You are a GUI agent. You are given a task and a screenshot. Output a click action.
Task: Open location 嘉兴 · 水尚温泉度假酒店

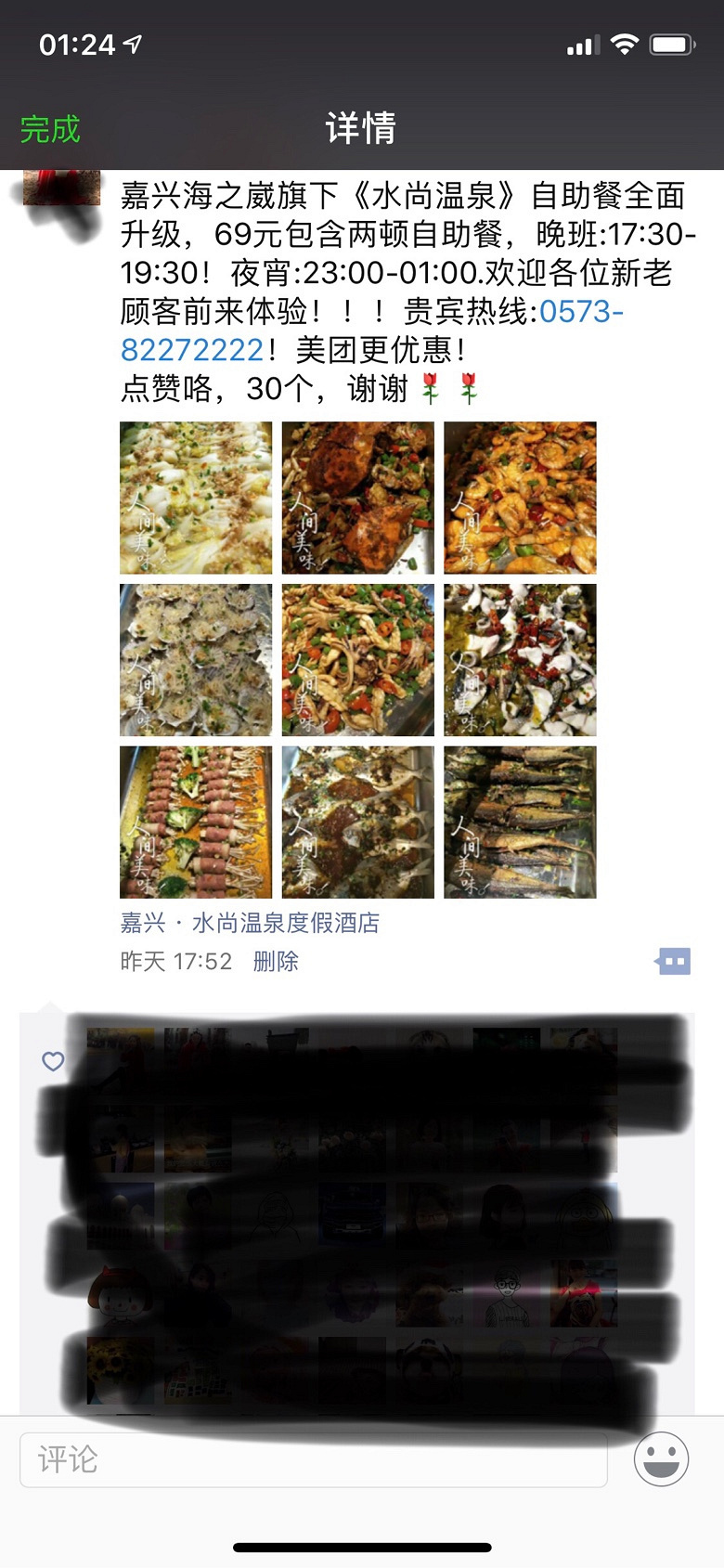pos(250,923)
